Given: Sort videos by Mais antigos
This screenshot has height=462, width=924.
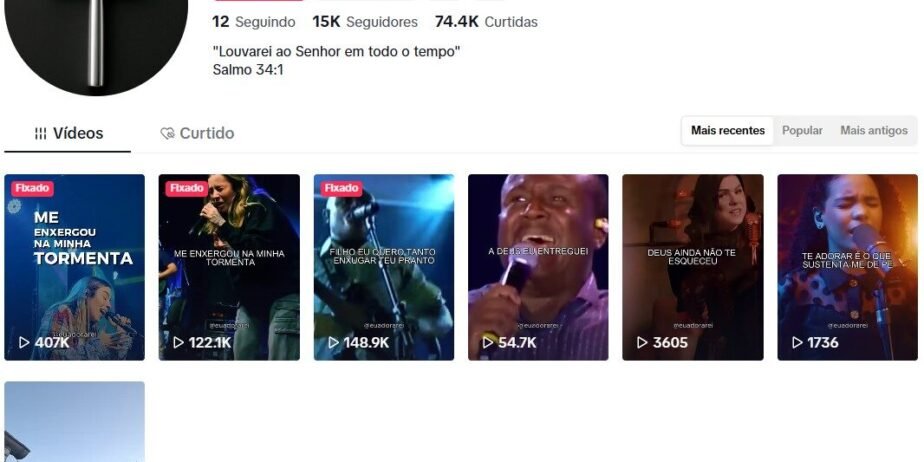Looking at the screenshot, I should pos(873,131).
